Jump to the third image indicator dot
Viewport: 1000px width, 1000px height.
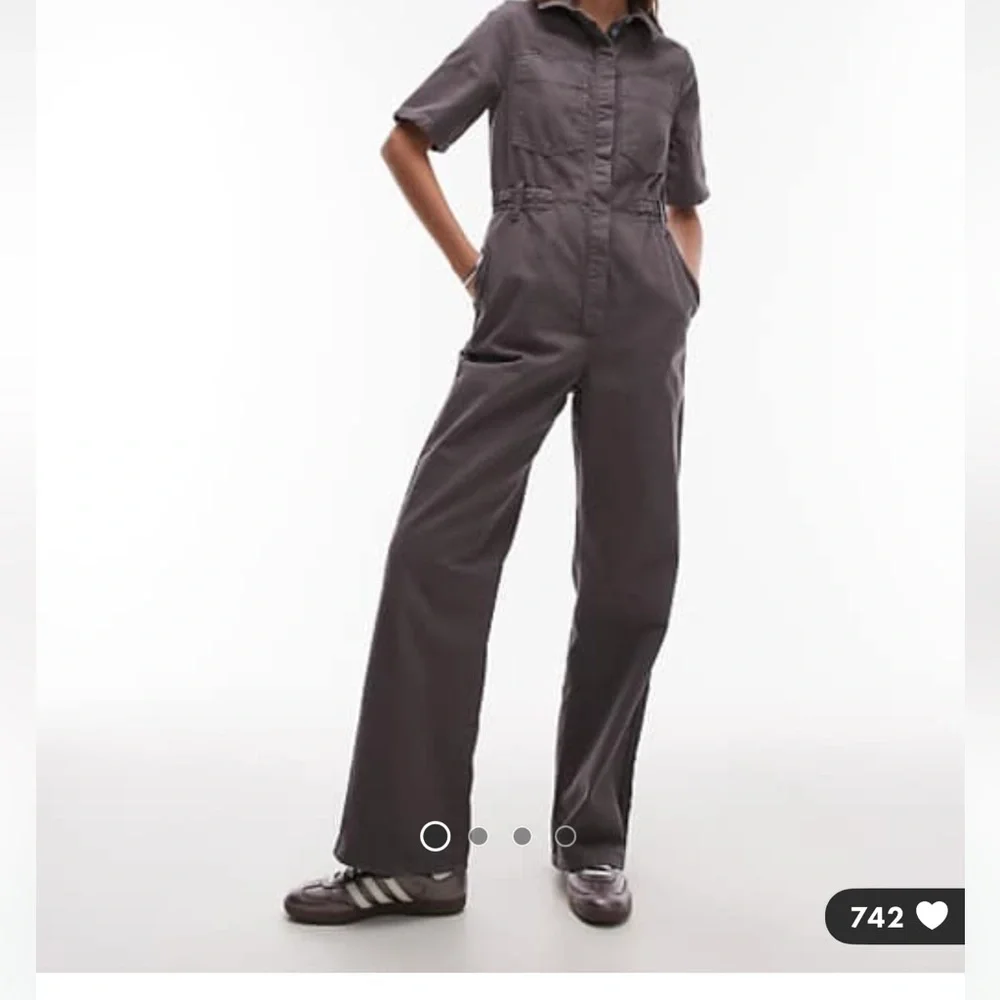522,836
